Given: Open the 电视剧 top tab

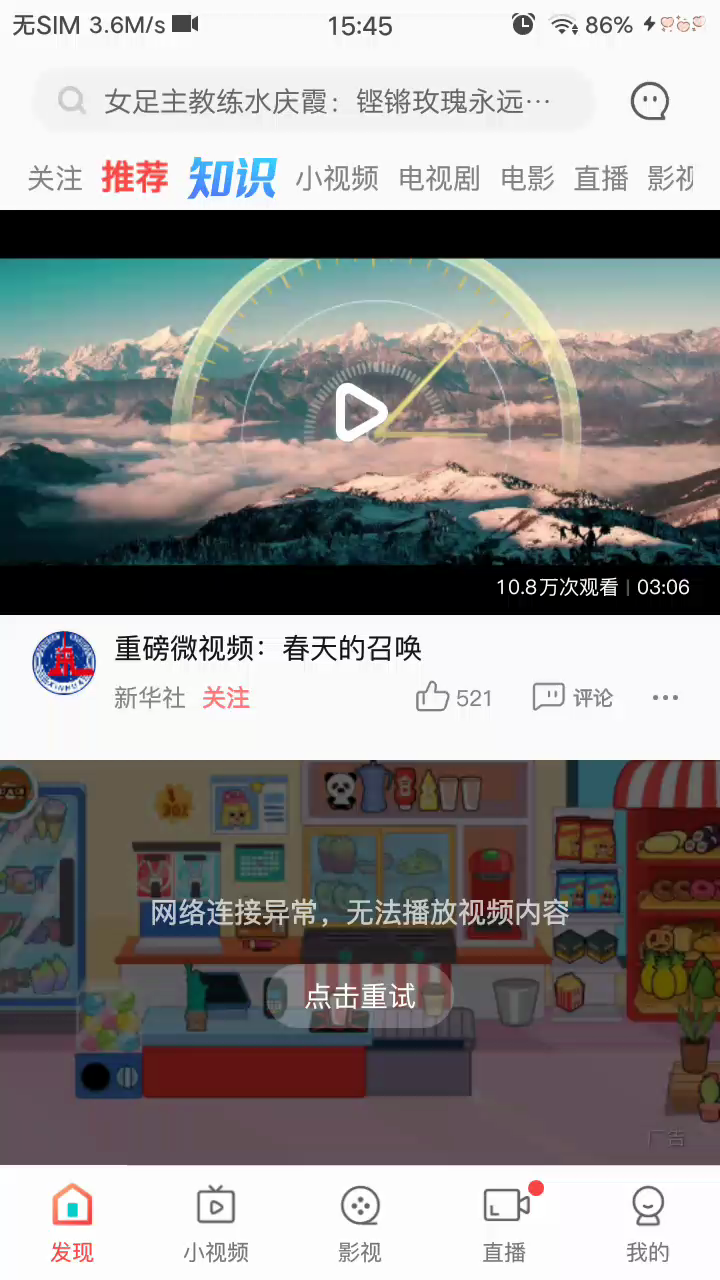Looking at the screenshot, I should coord(439,179).
